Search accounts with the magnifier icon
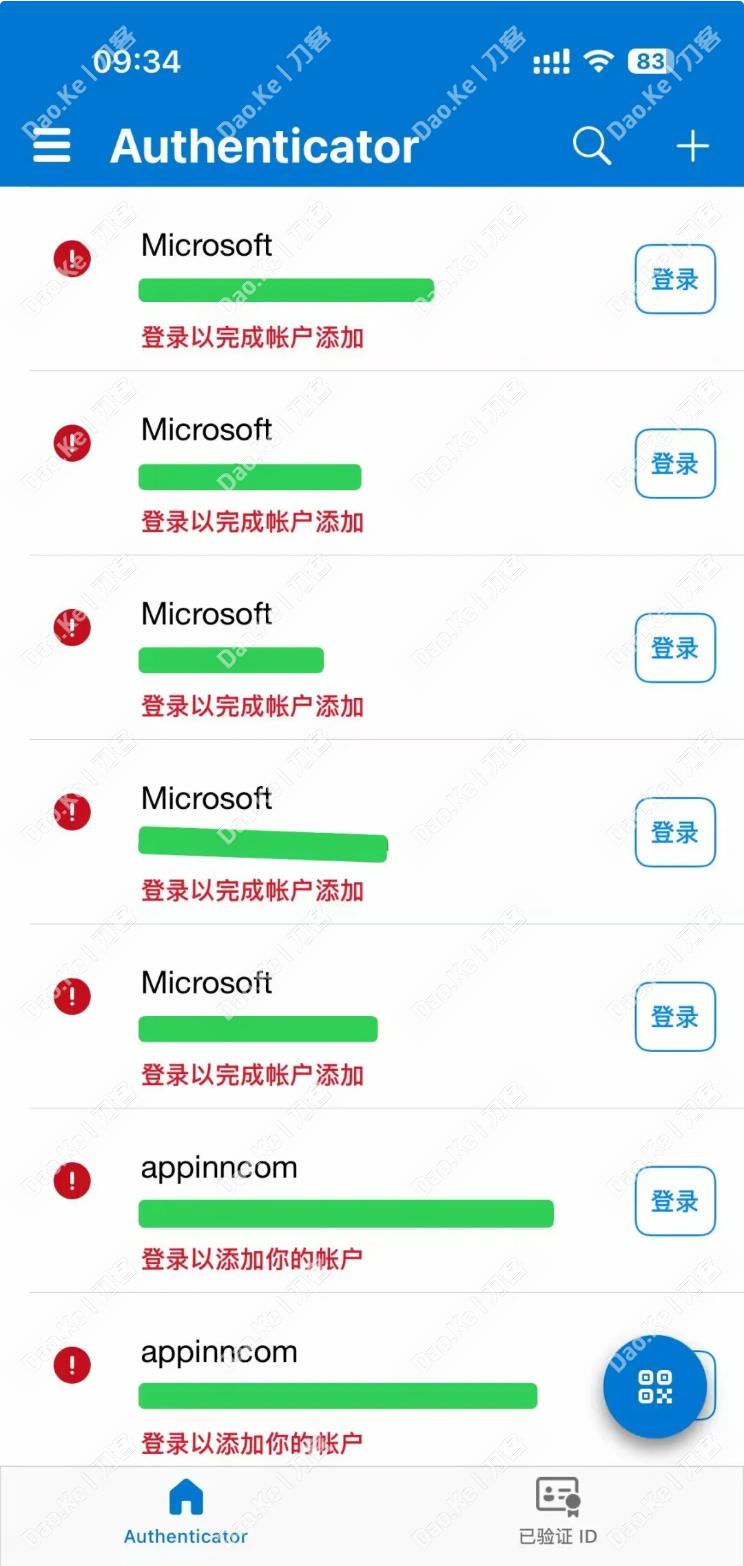The image size is (744, 1566). coord(591,146)
